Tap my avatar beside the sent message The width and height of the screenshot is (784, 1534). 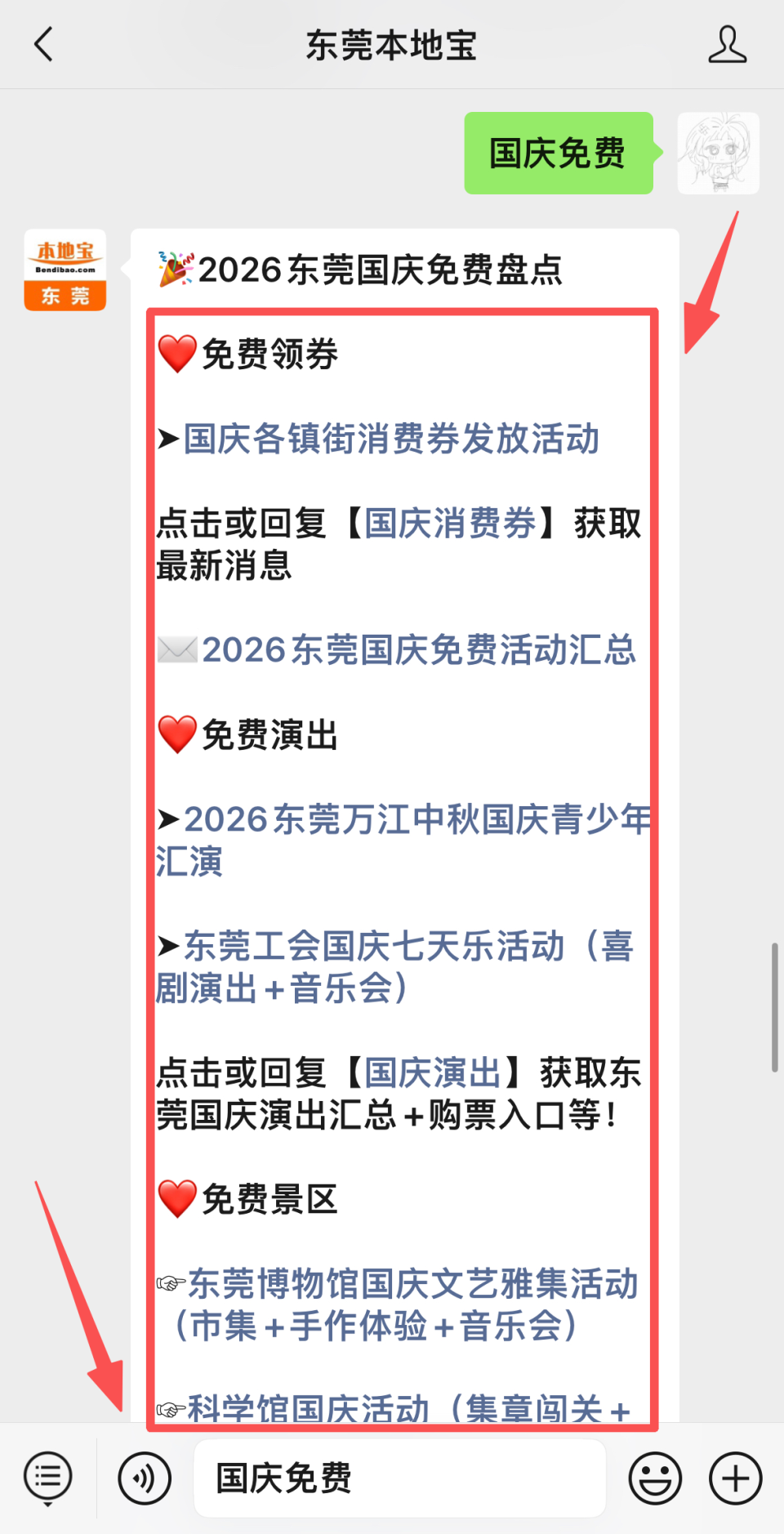[x=719, y=154]
